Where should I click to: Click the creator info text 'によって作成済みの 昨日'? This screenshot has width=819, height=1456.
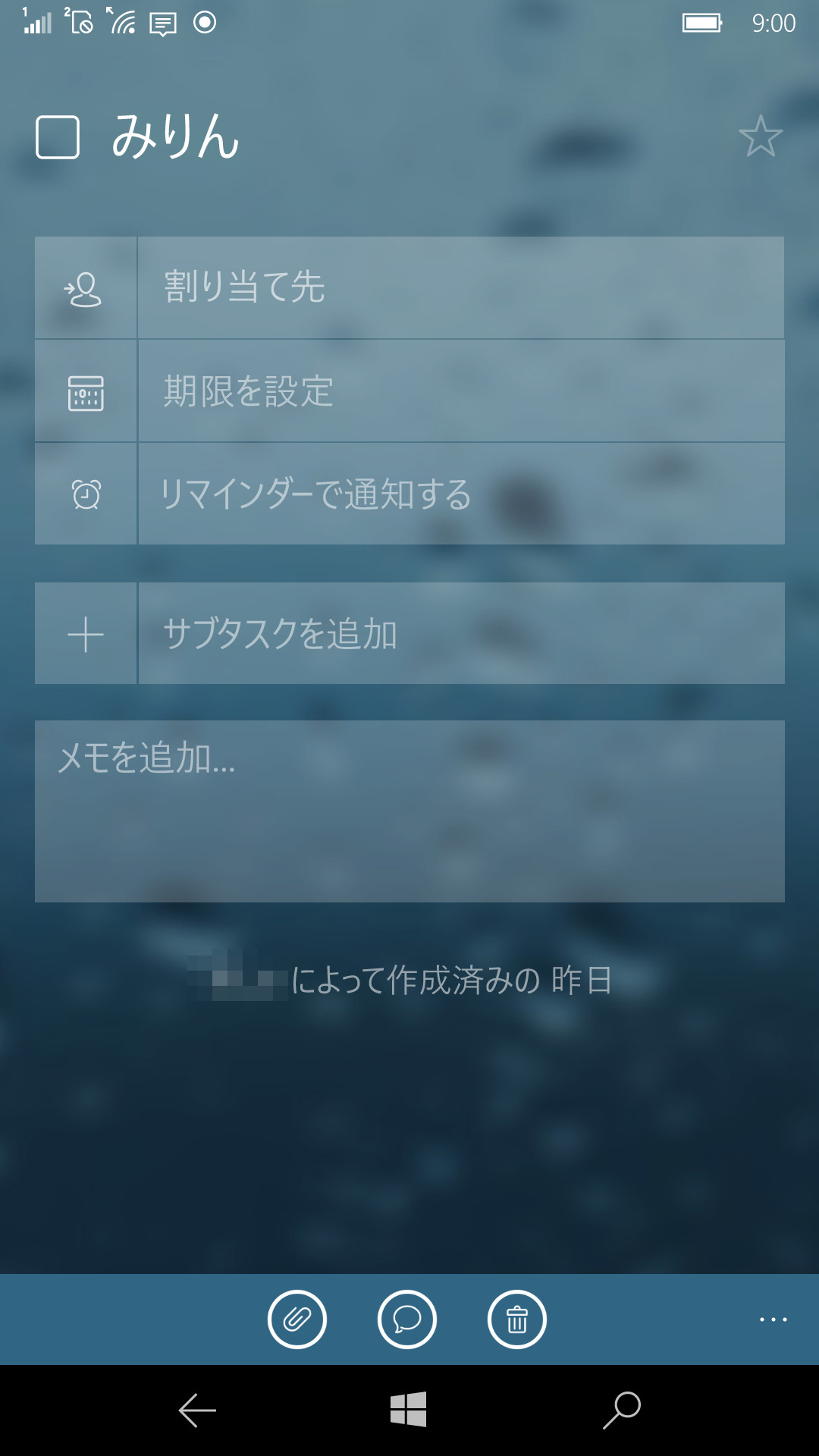pyautogui.click(x=450, y=981)
